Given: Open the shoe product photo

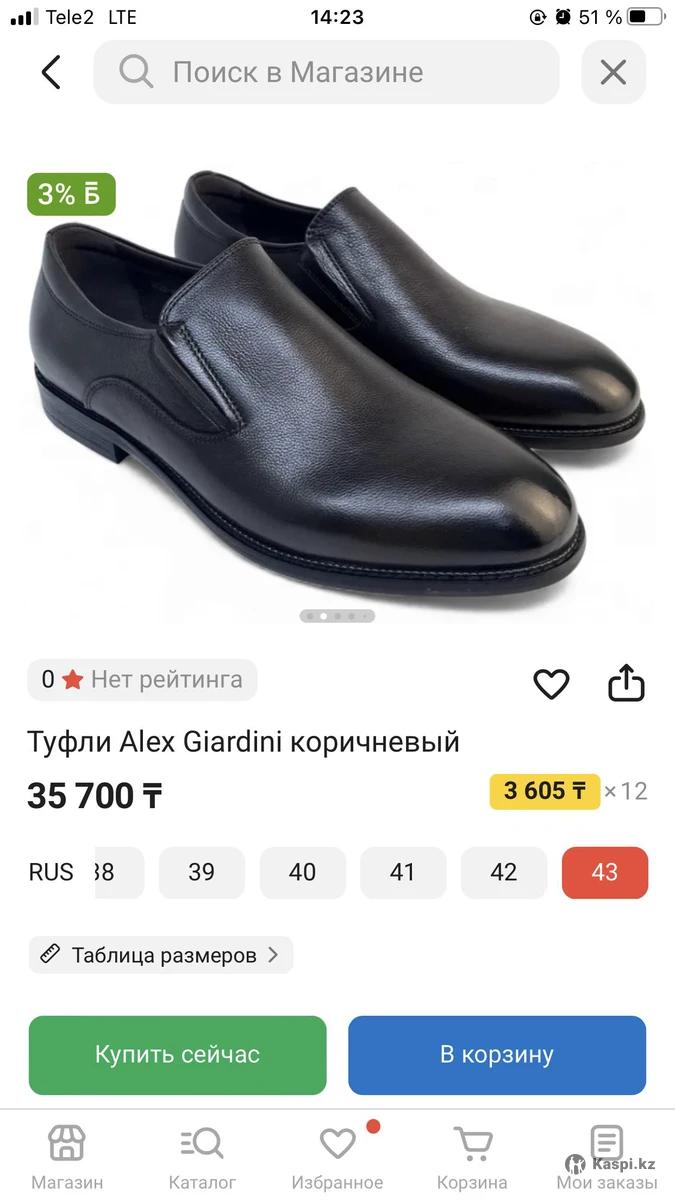Looking at the screenshot, I should (x=337, y=390).
